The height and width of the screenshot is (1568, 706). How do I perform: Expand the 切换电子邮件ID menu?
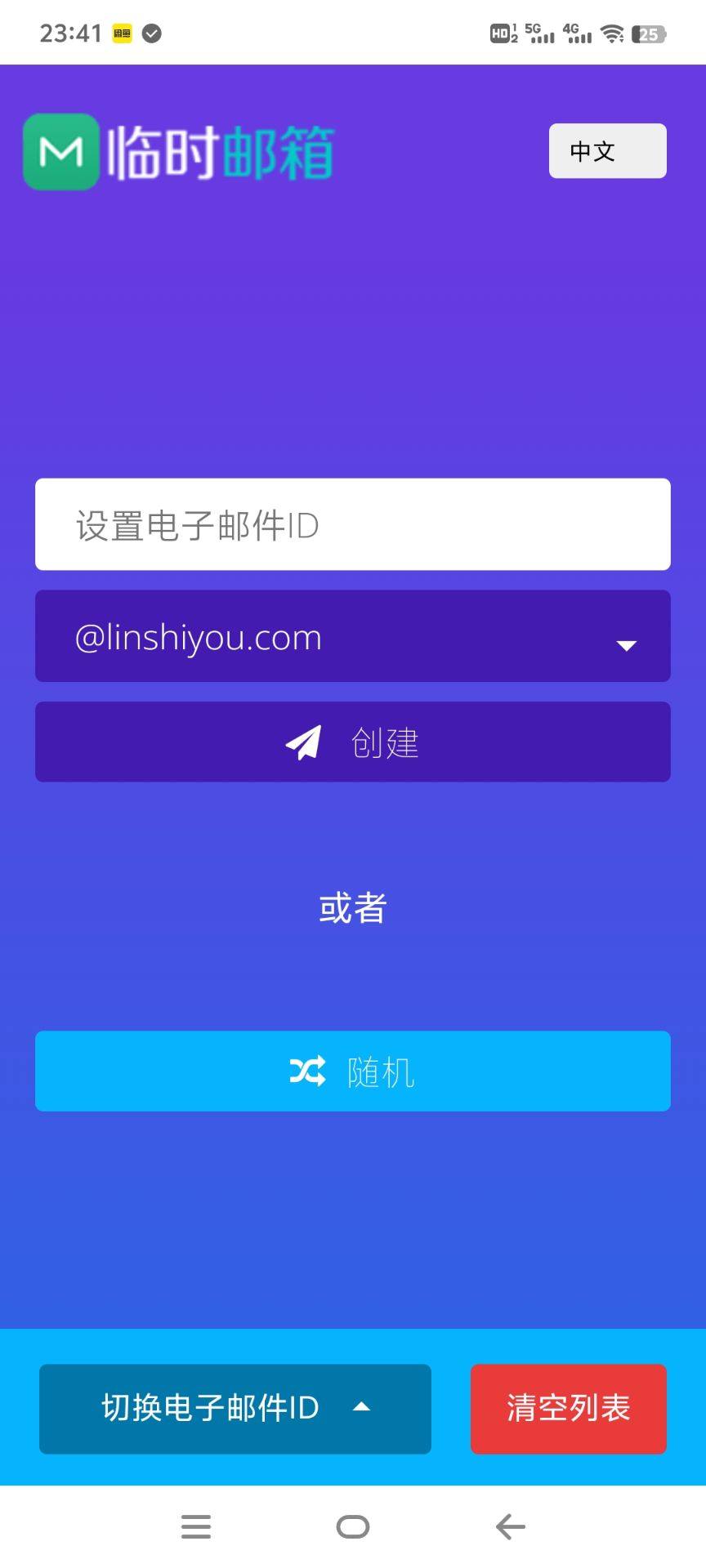(x=235, y=1409)
